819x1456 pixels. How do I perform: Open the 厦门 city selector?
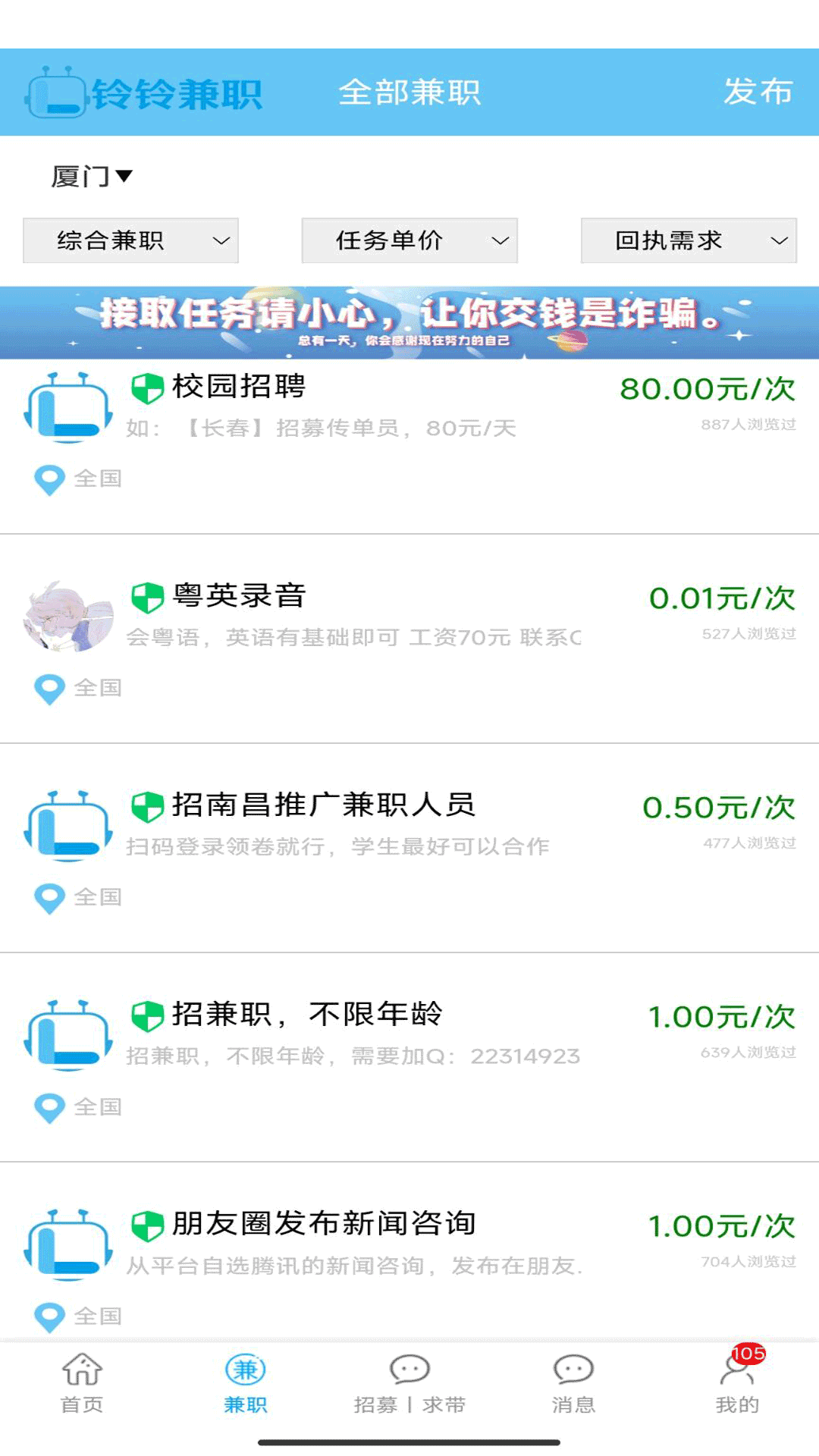click(x=89, y=176)
